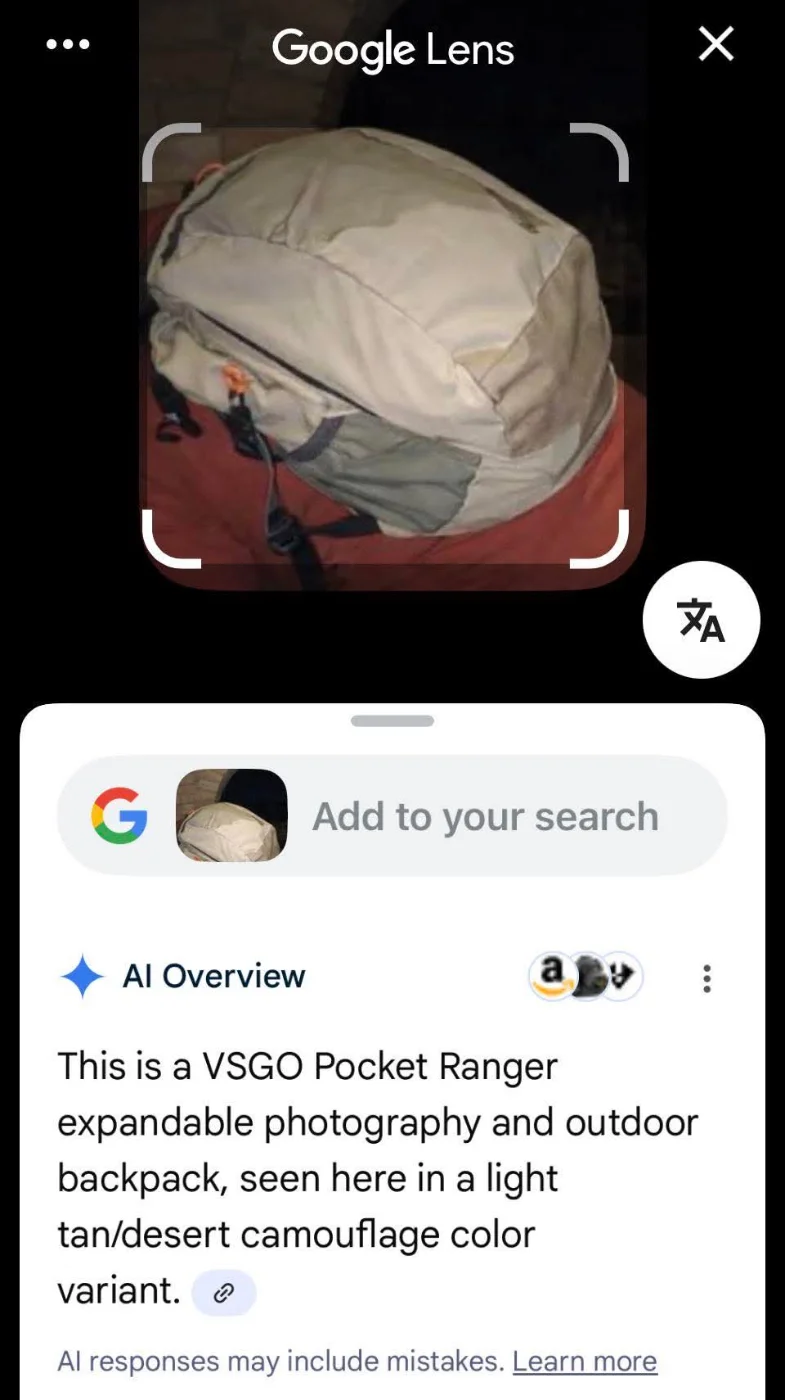
Task: Open the Learn more link
Action: click(584, 1361)
